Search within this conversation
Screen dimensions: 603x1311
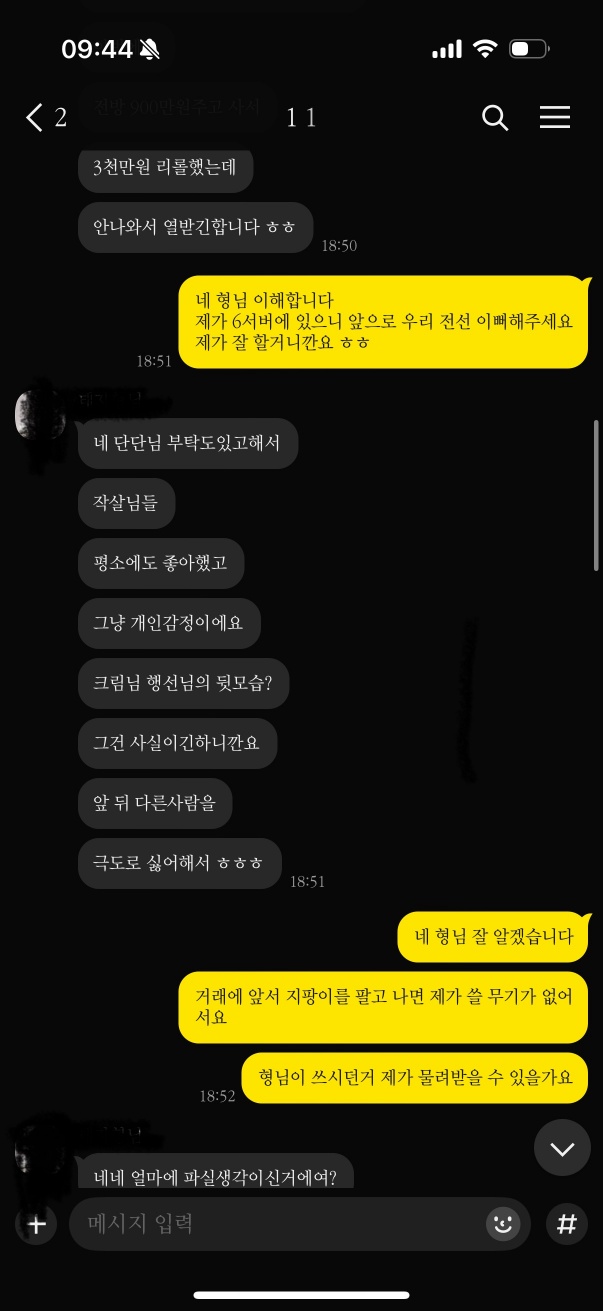tap(495, 118)
